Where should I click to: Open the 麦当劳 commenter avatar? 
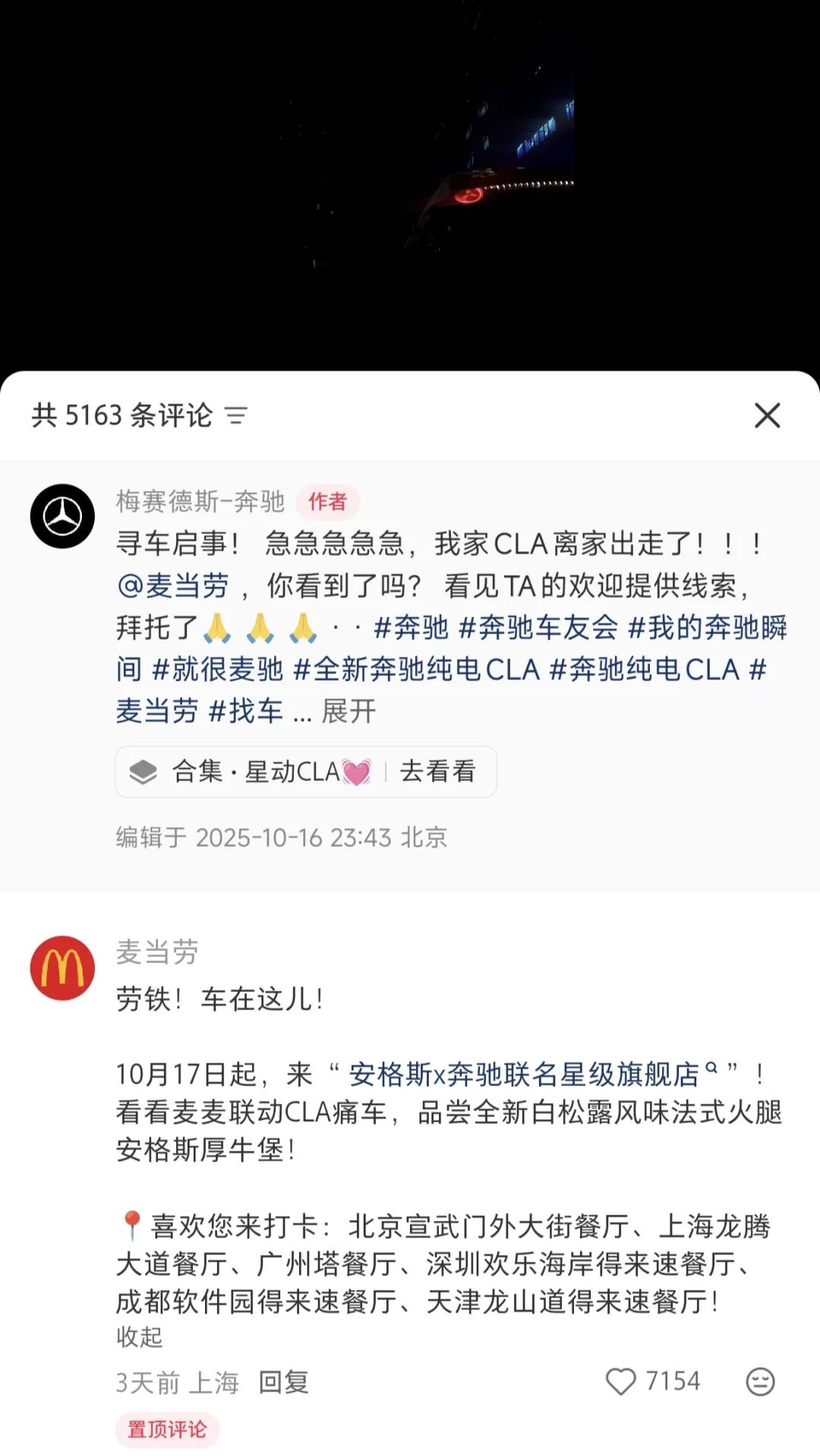(62, 968)
